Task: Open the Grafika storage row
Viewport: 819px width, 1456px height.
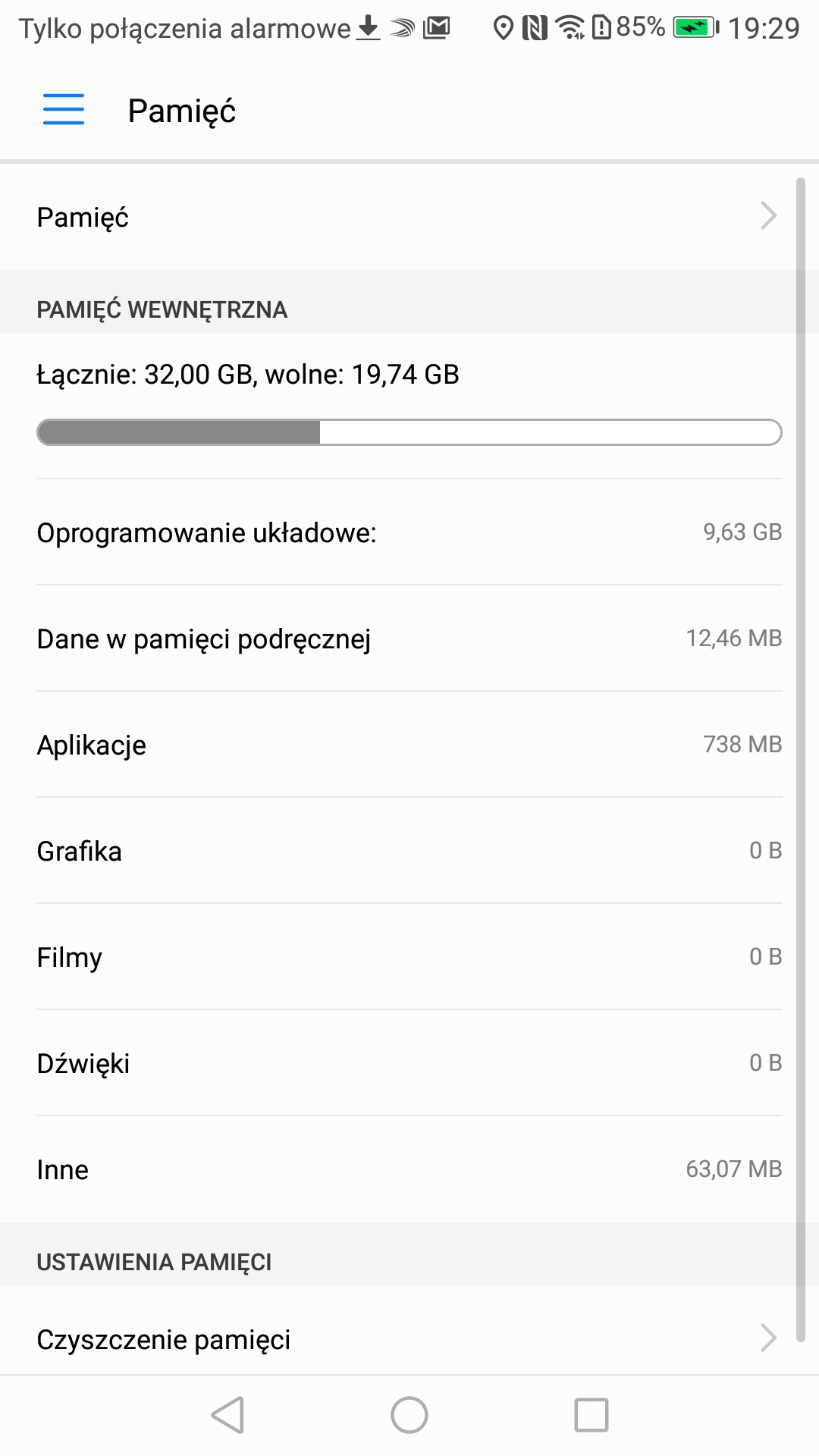Action: click(409, 851)
